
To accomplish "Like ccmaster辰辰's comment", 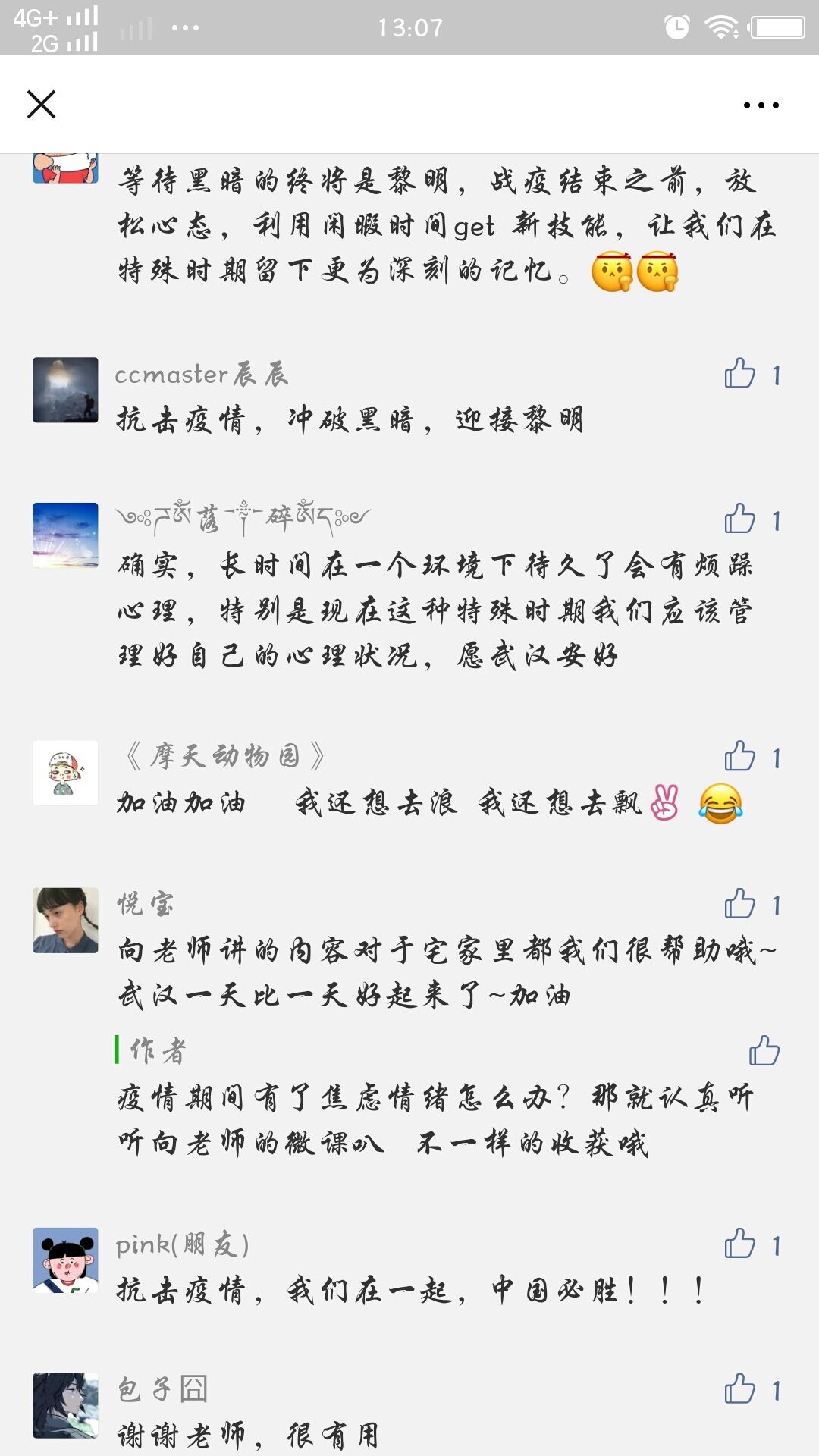I will tap(740, 374).
